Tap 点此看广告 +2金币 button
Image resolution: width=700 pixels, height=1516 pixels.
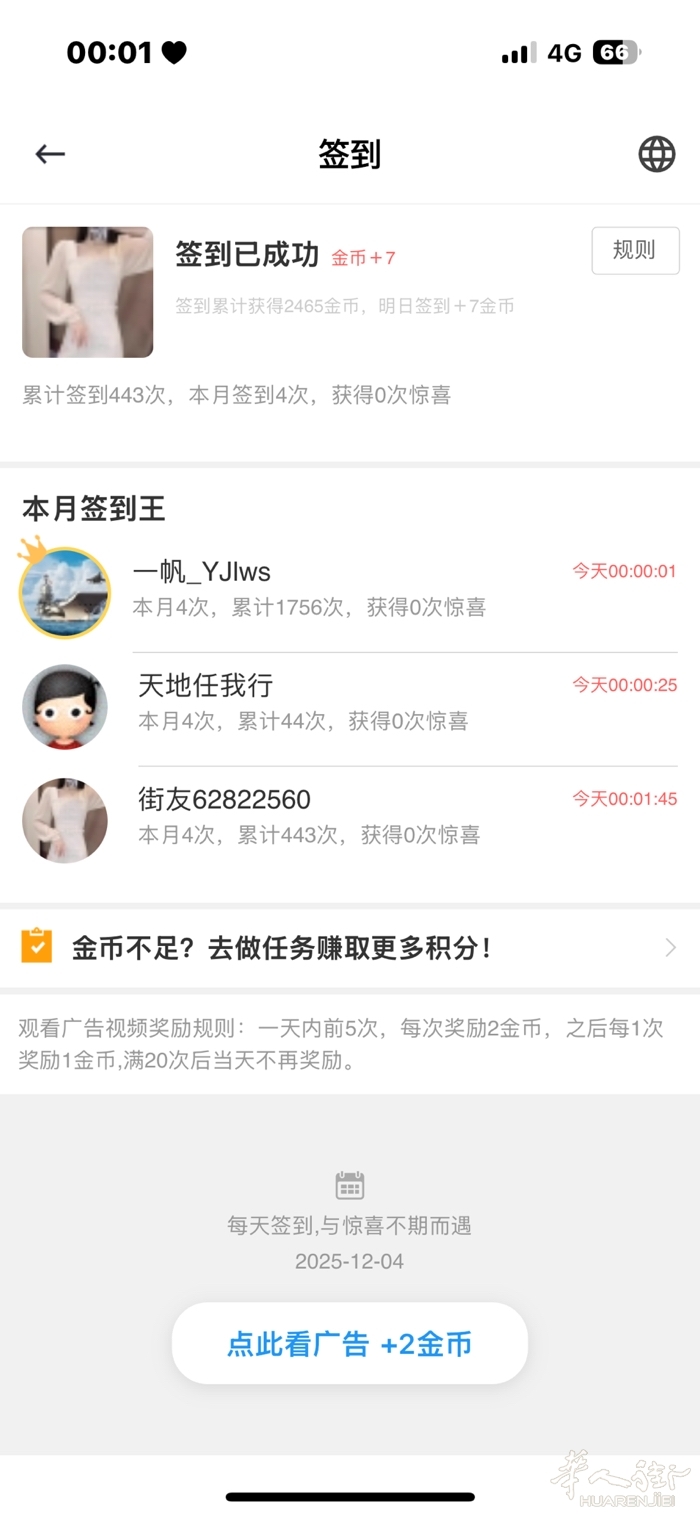tap(349, 1343)
